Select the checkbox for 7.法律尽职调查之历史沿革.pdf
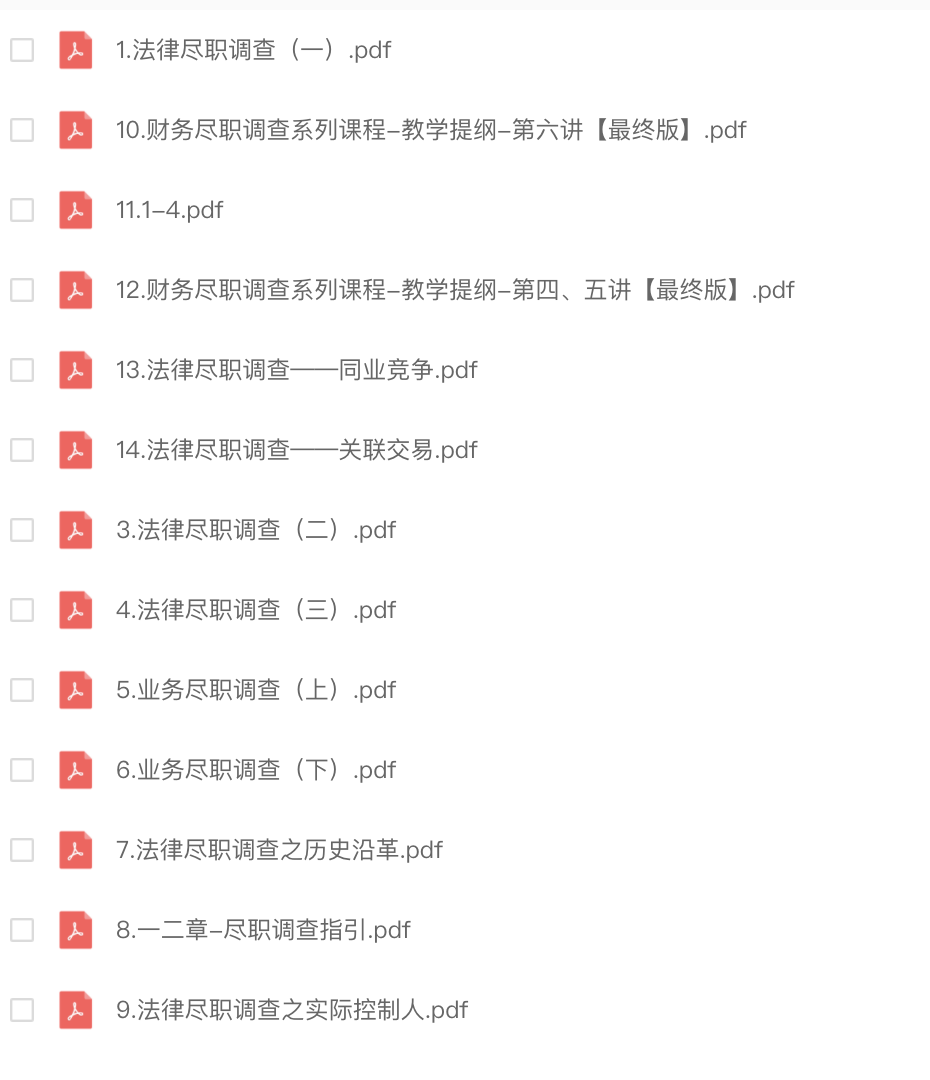Screen dimensions: 930x1080 pos(22,850)
